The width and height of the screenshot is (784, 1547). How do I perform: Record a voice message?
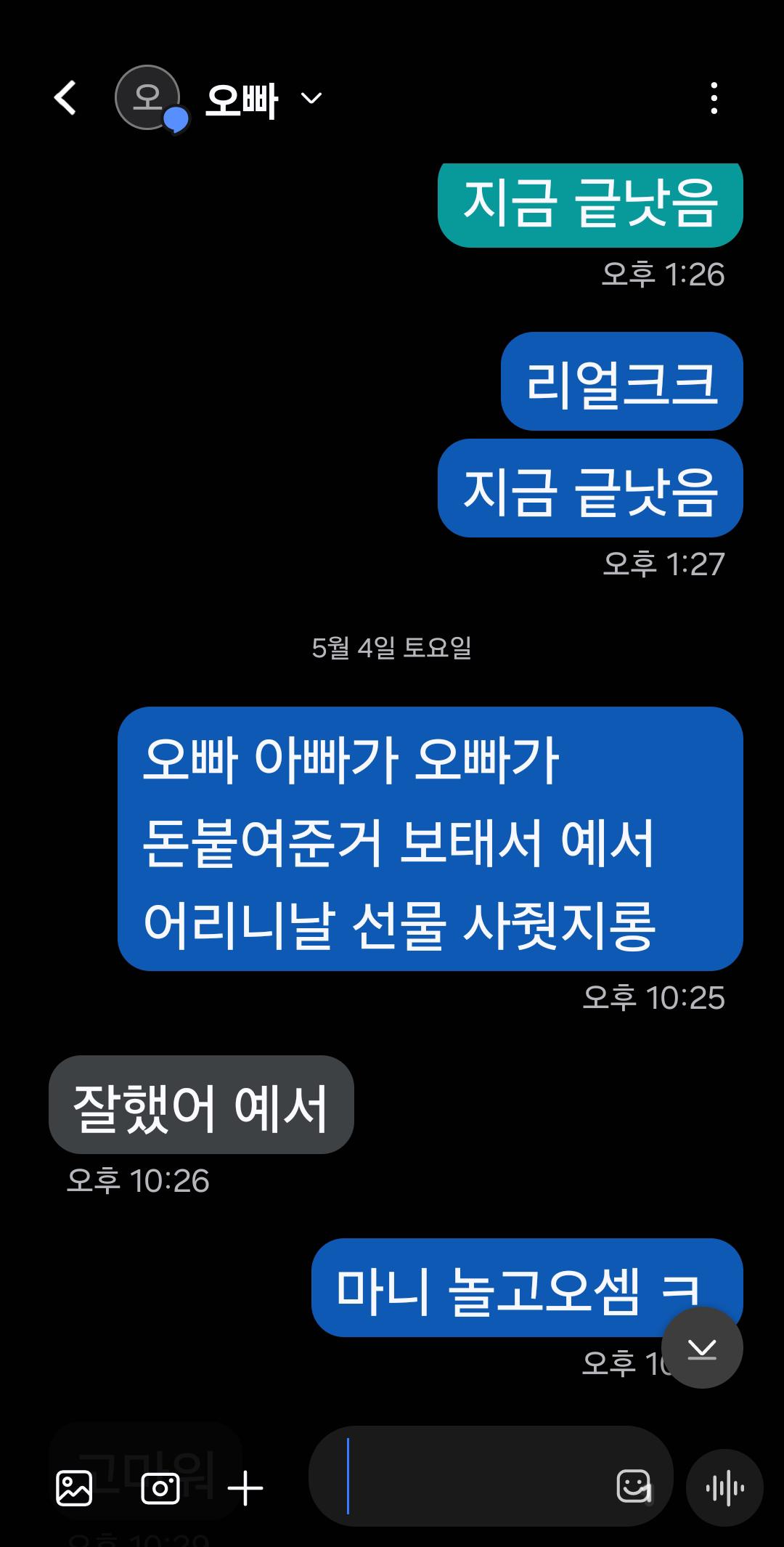click(724, 1487)
